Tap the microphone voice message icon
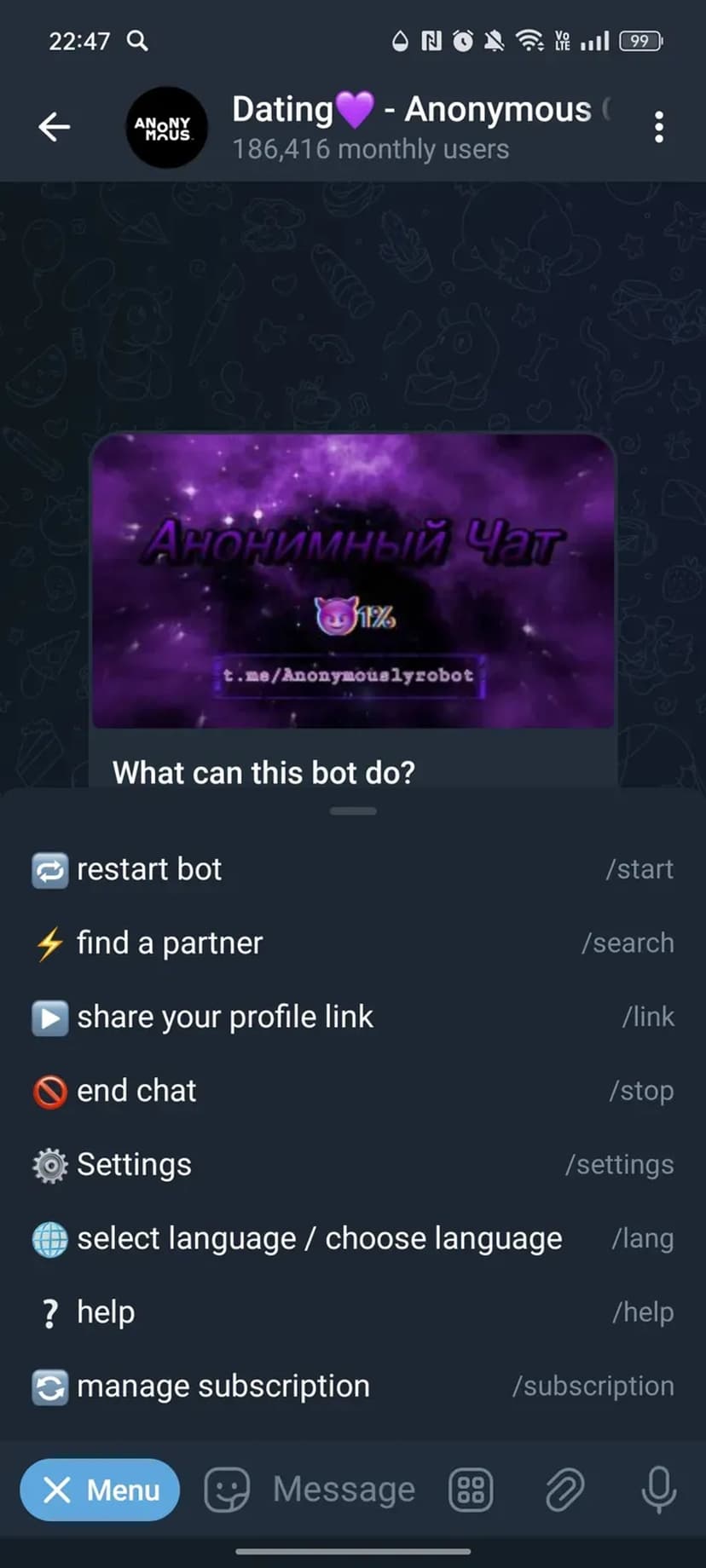706x1568 pixels. [x=658, y=1490]
